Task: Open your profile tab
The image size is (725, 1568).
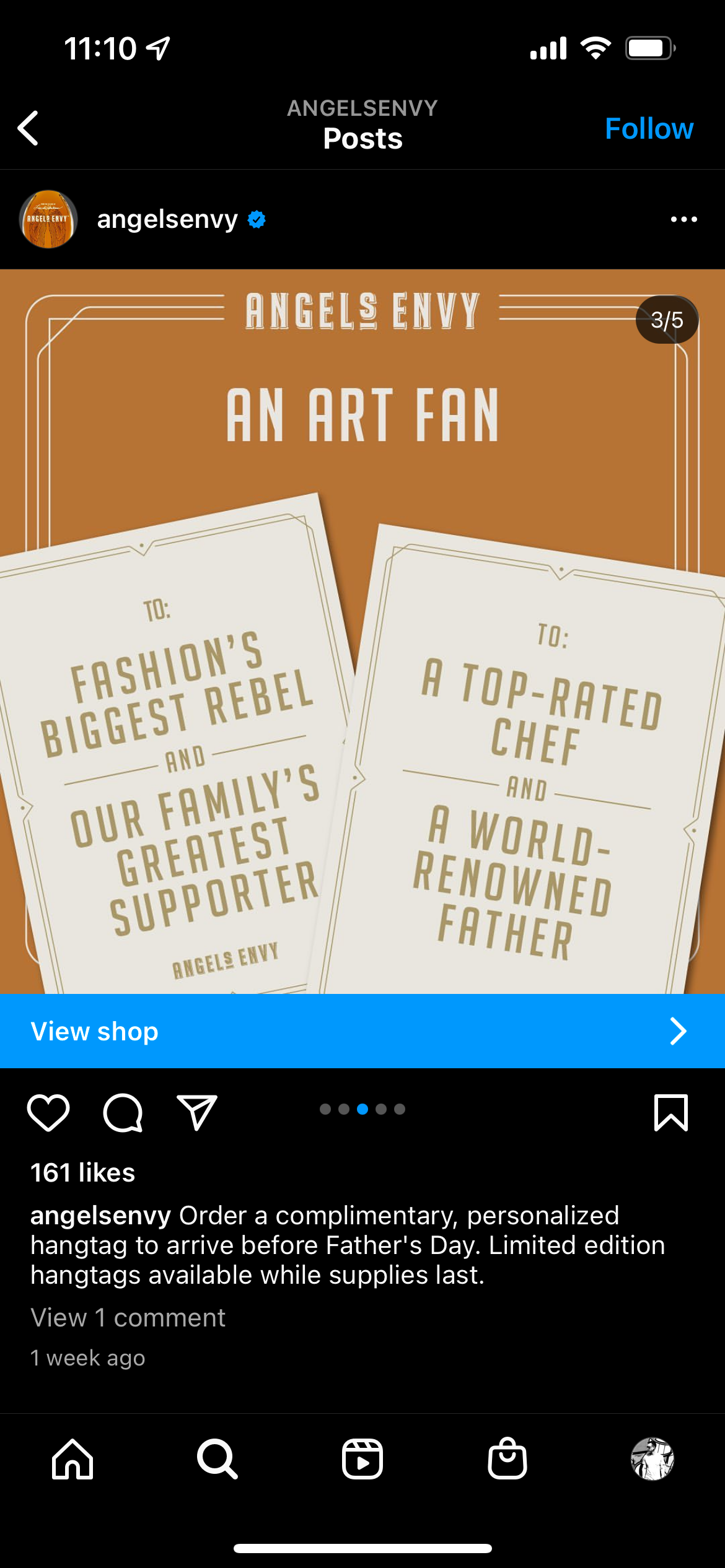Action: pyautogui.click(x=652, y=1459)
